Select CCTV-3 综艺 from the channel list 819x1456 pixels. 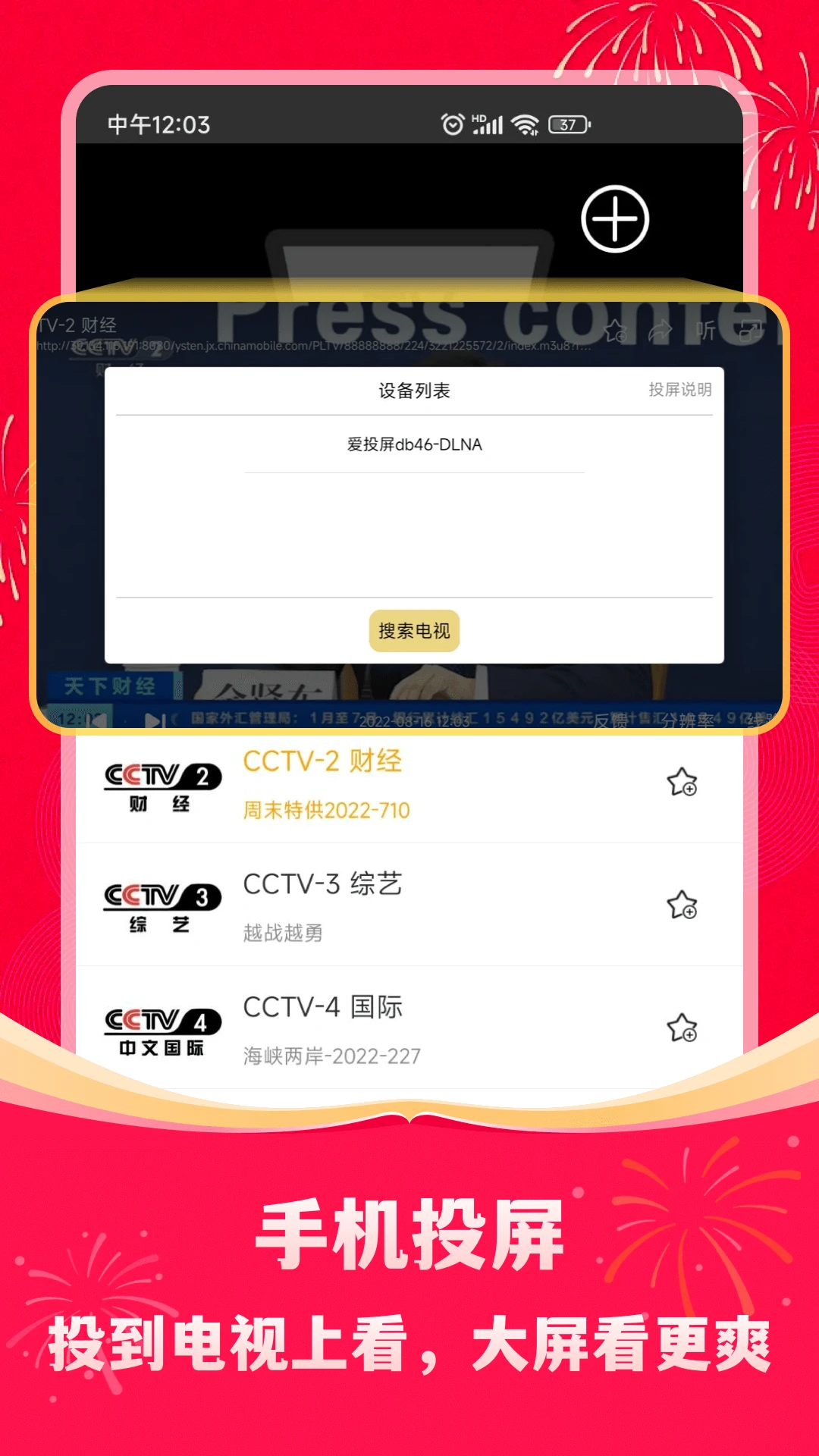tap(322, 883)
